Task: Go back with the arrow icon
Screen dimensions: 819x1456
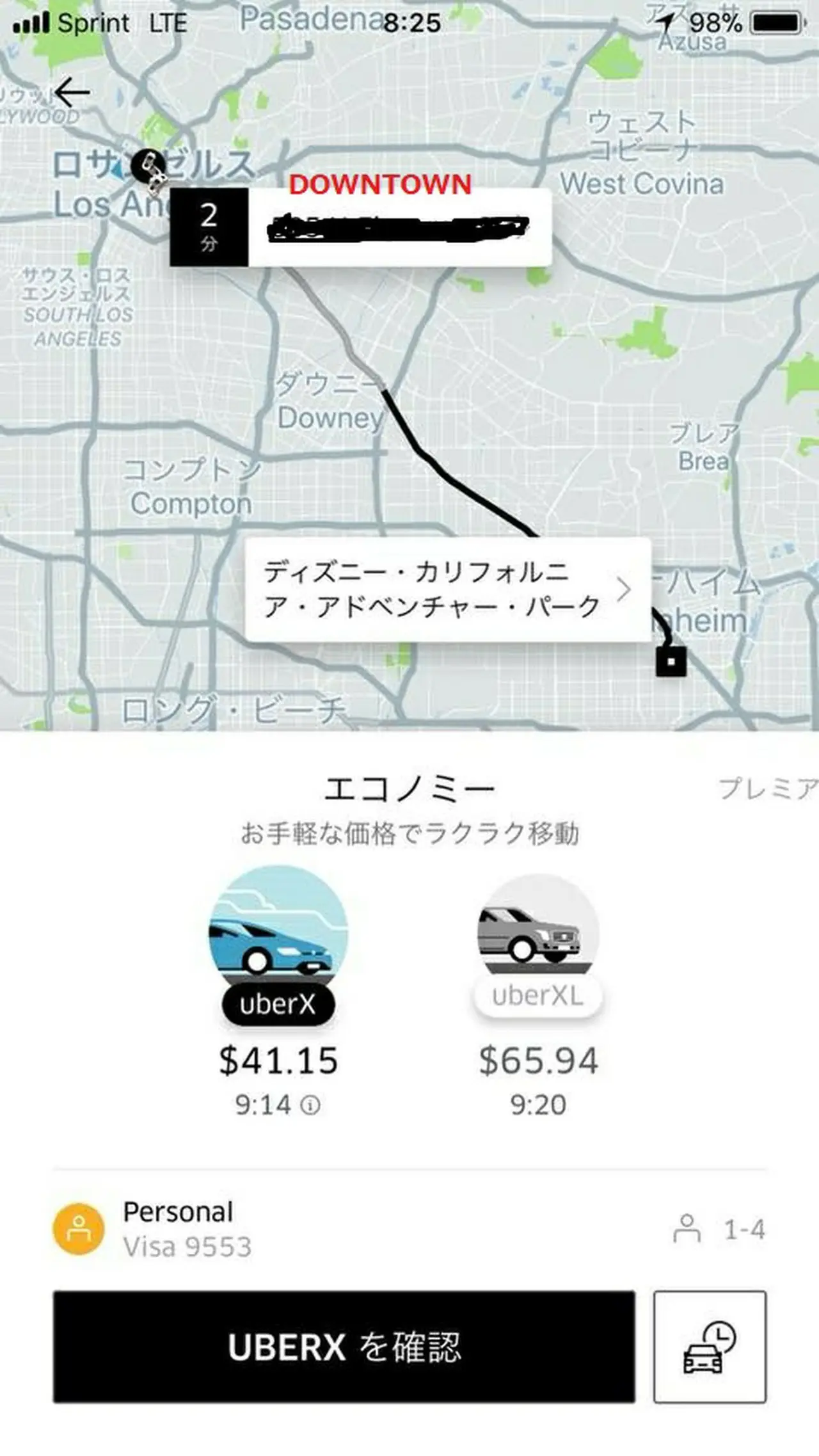Action: pos(72,93)
